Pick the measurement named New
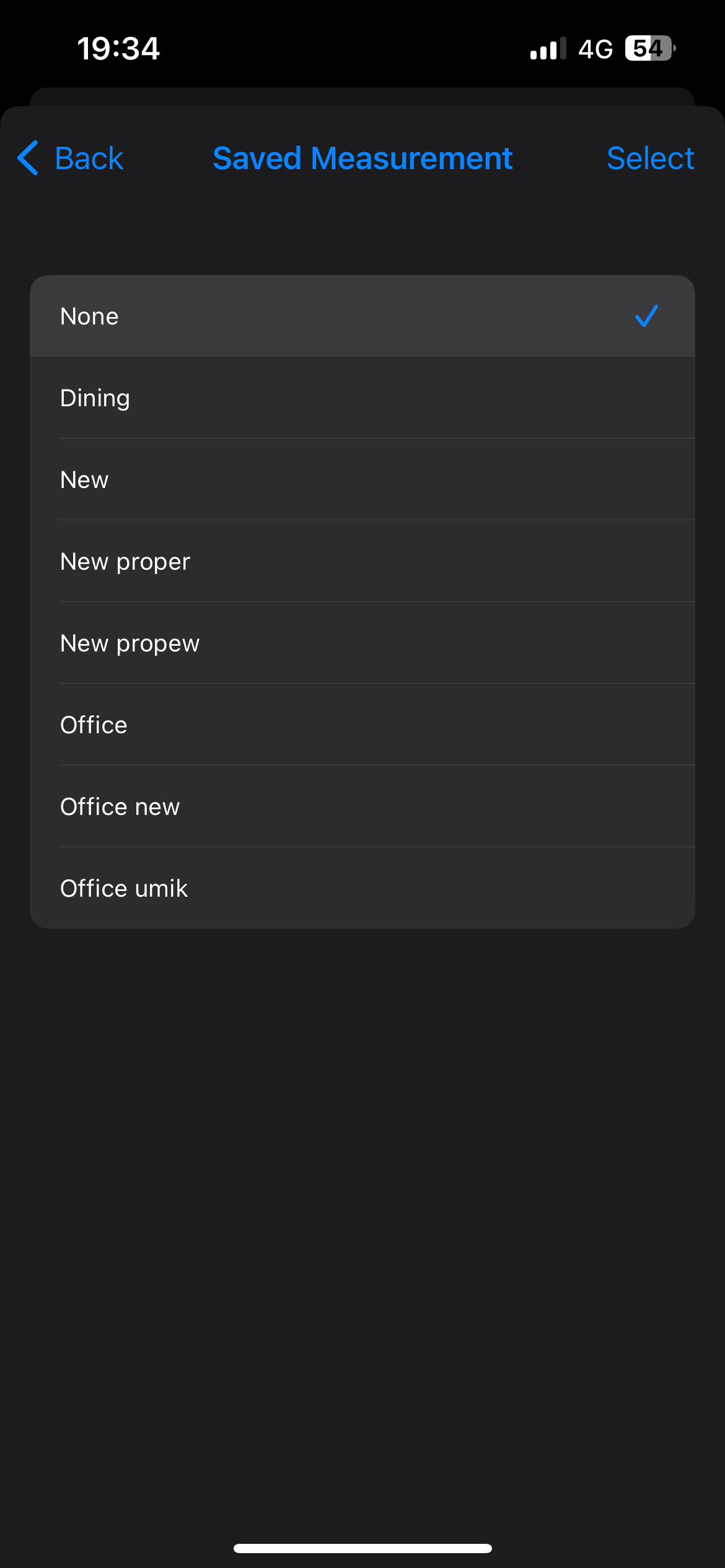This screenshot has width=725, height=1568. pyautogui.click(x=362, y=479)
